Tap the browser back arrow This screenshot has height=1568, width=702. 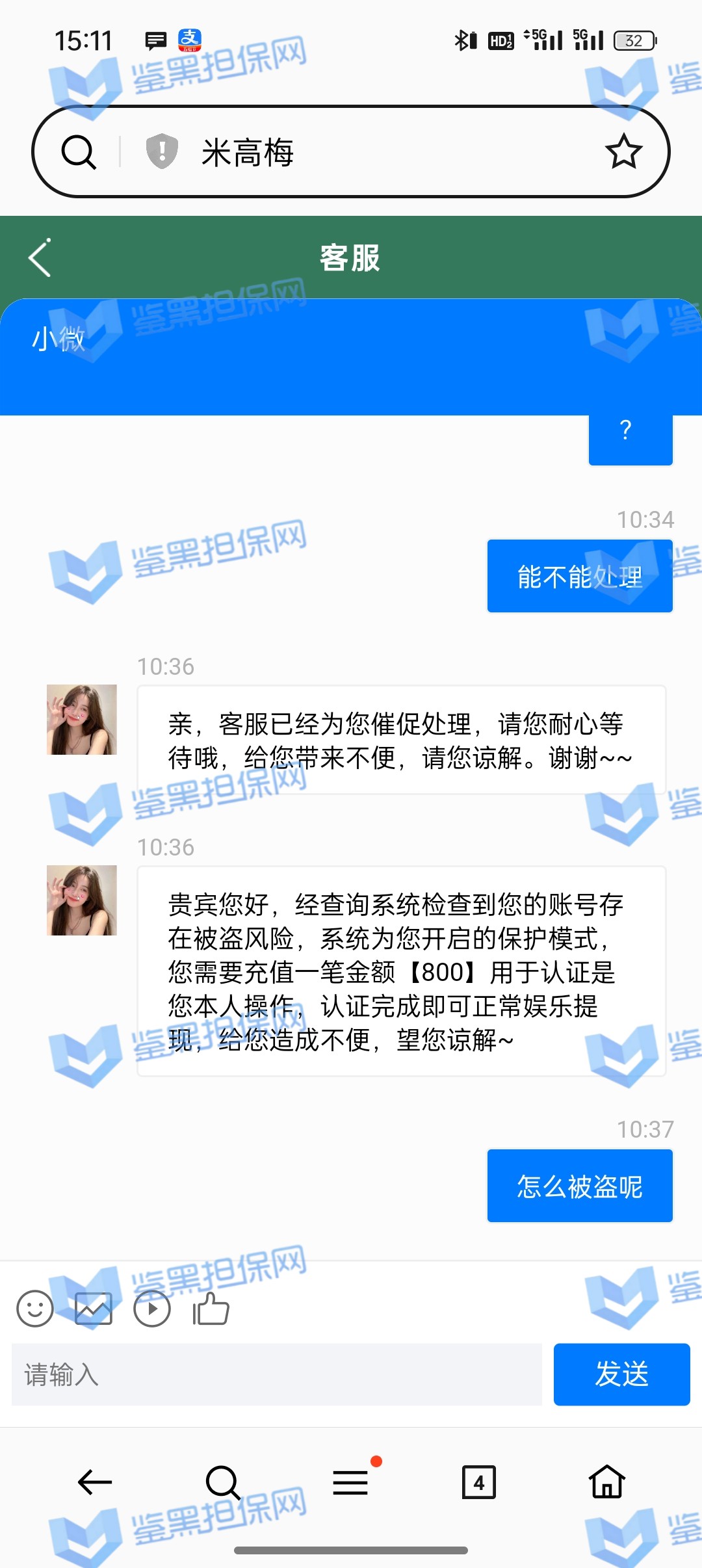(x=95, y=1482)
